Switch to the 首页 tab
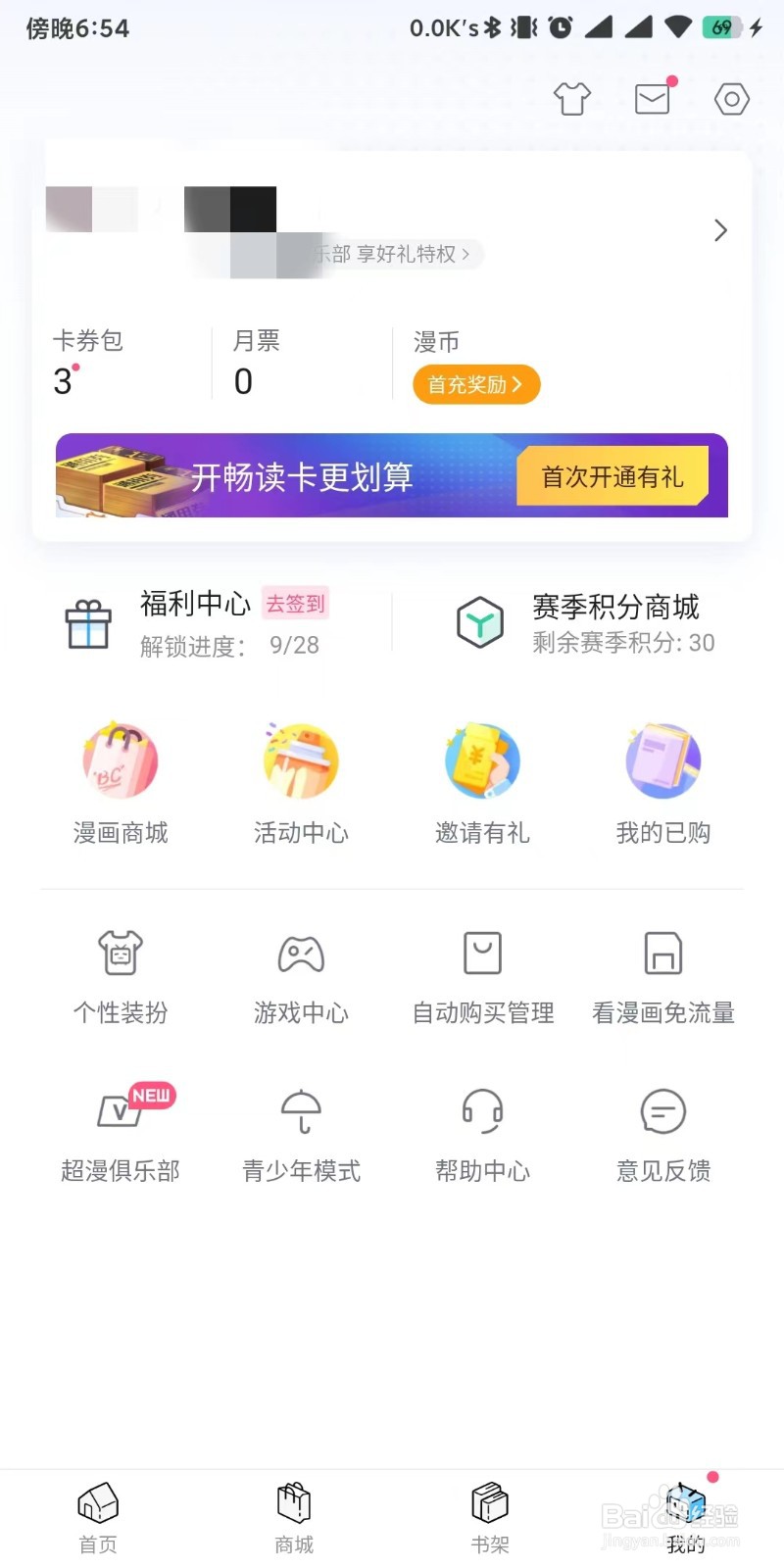The width and height of the screenshot is (784, 1568). [98, 1517]
